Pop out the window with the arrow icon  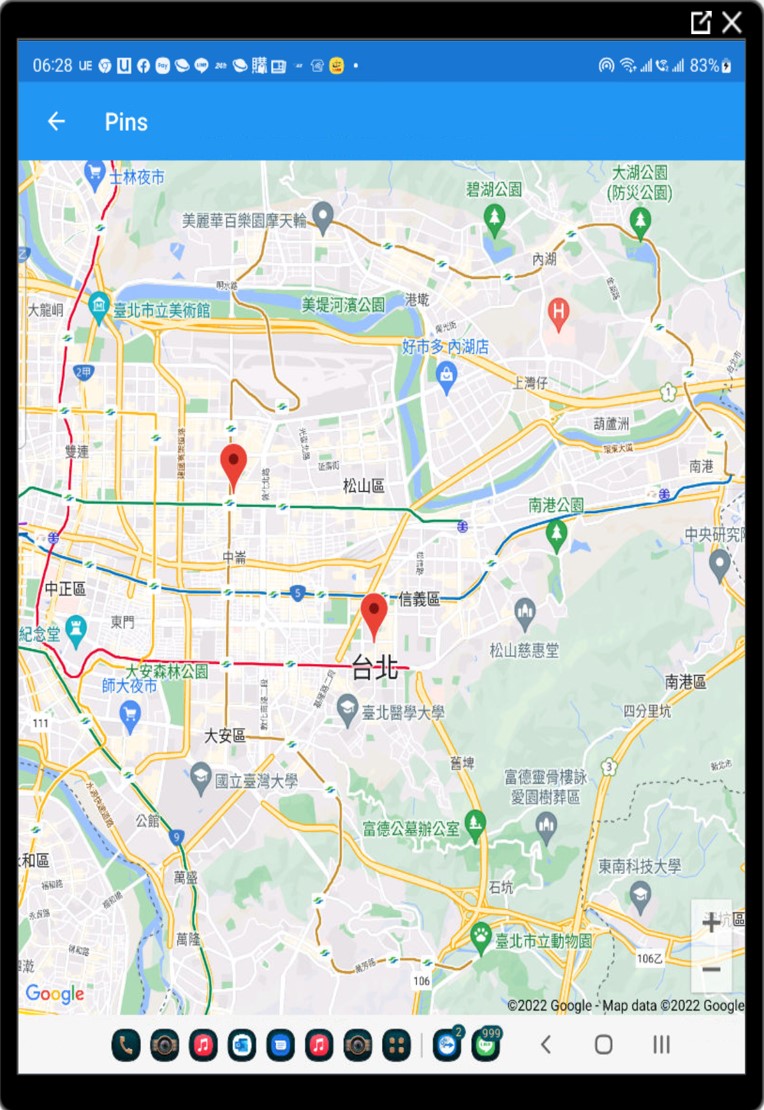[701, 22]
